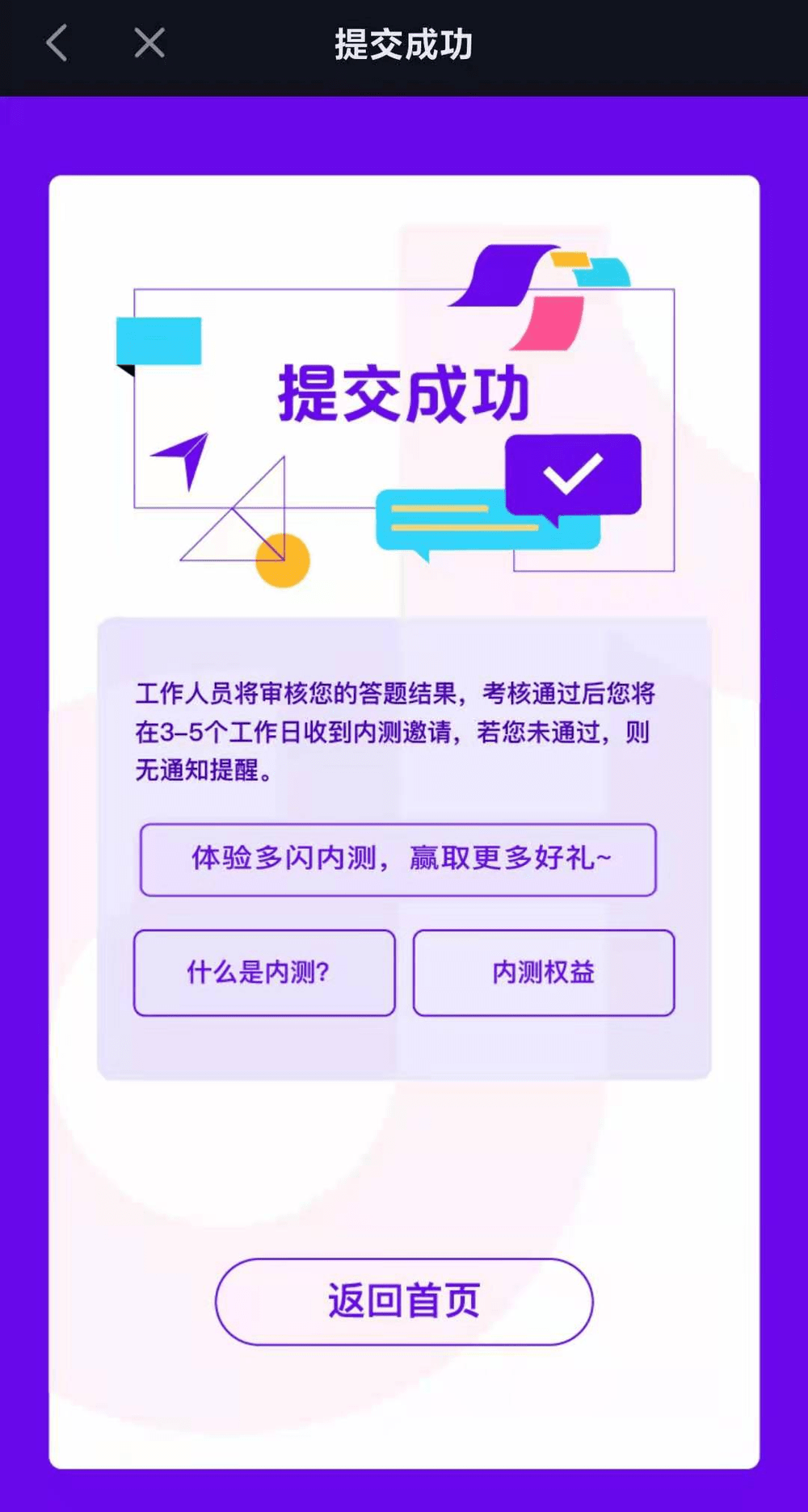The width and height of the screenshot is (808, 1512).
Task: Tap the 体验多闪内测，赢取更多好礼~ button
Action: pyautogui.click(x=398, y=859)
